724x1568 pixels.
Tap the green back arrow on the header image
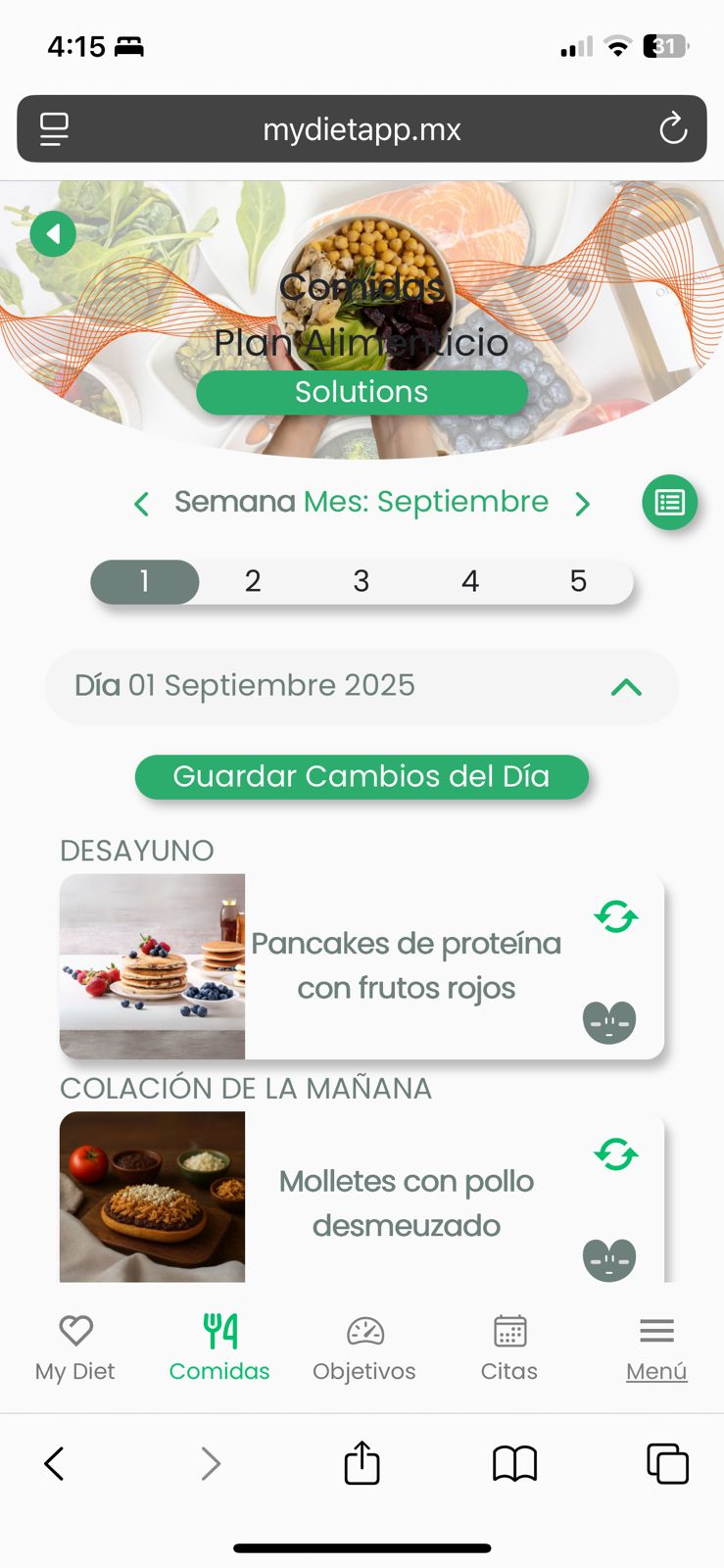point(54,233)
